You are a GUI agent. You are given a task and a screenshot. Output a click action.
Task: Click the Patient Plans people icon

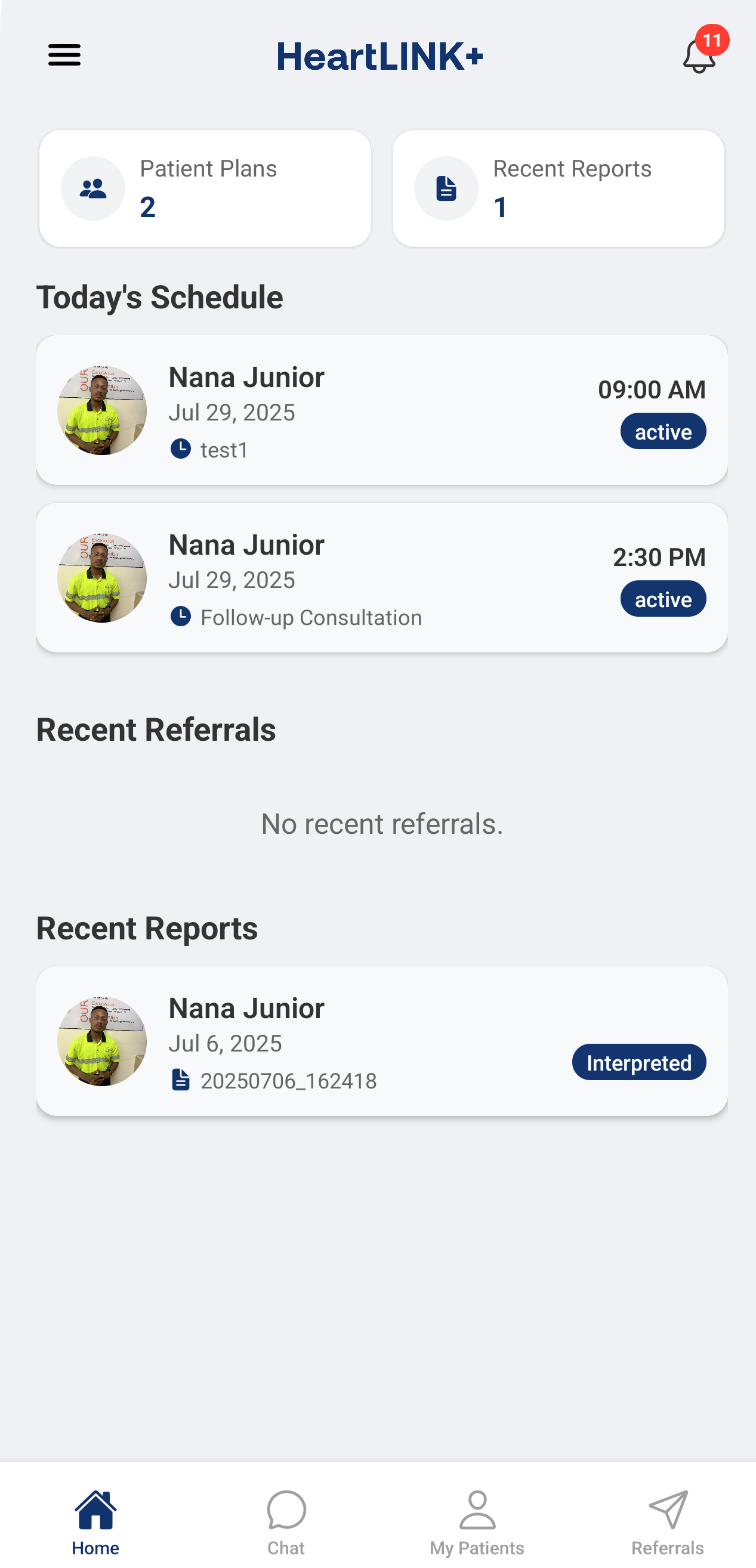click(92, 187)
